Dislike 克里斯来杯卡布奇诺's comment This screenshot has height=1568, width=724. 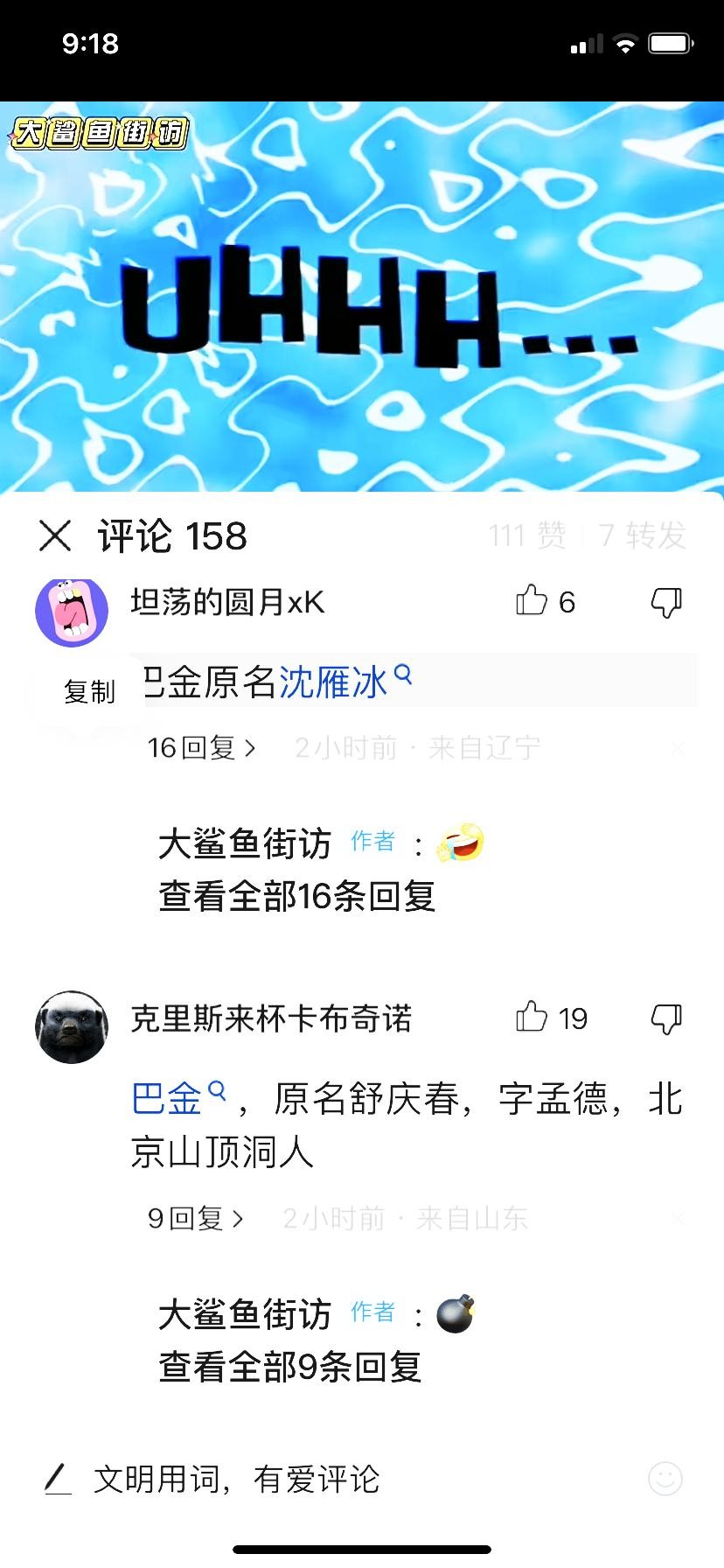click(666, 1018)
